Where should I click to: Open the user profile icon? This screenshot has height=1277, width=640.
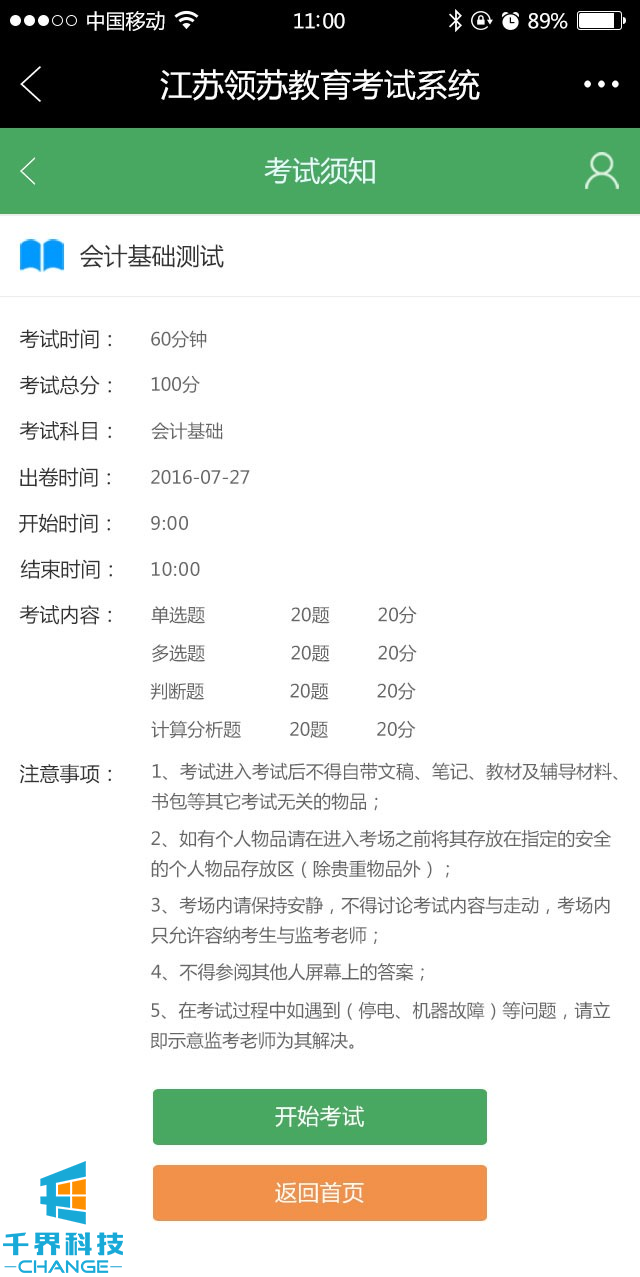(601, 171)
